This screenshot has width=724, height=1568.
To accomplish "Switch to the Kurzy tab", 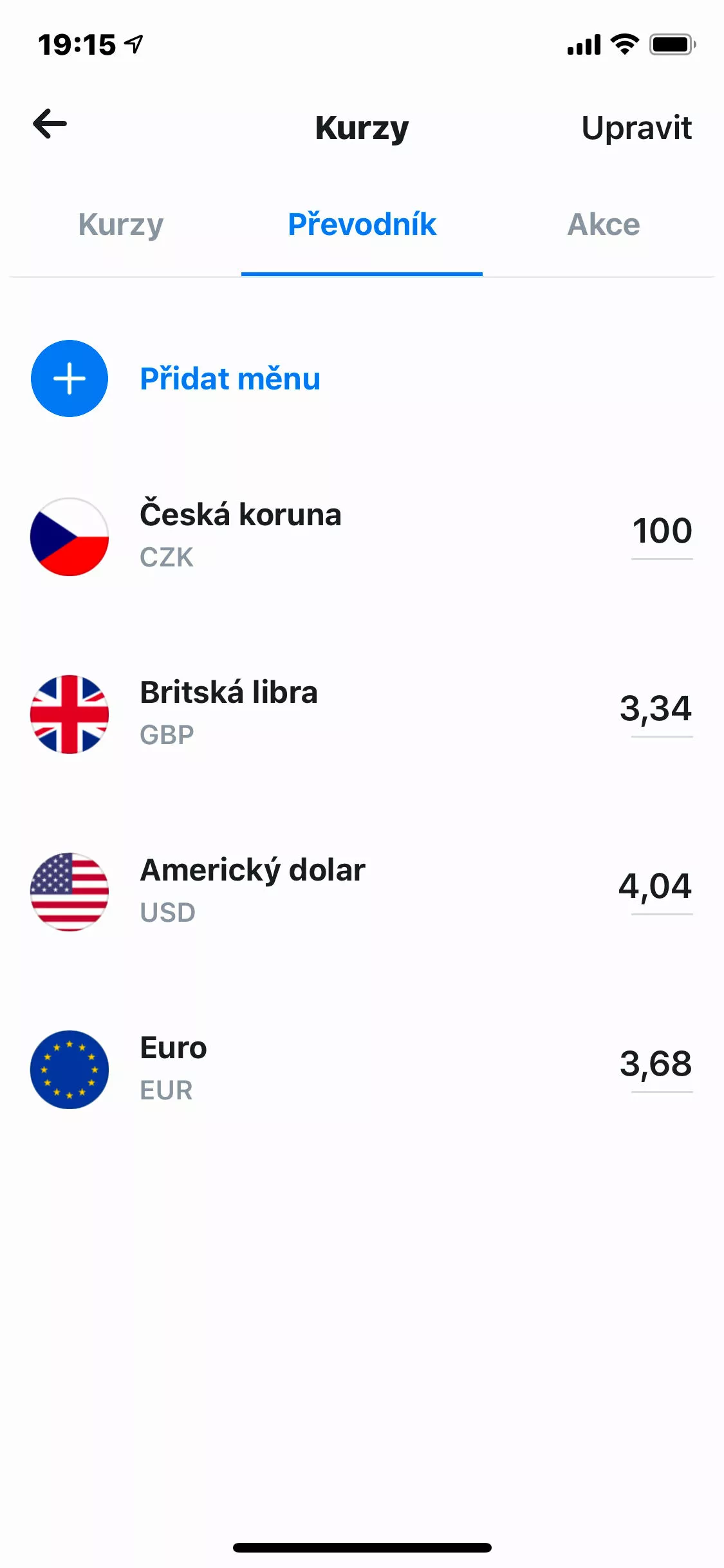I will point(121,225).
